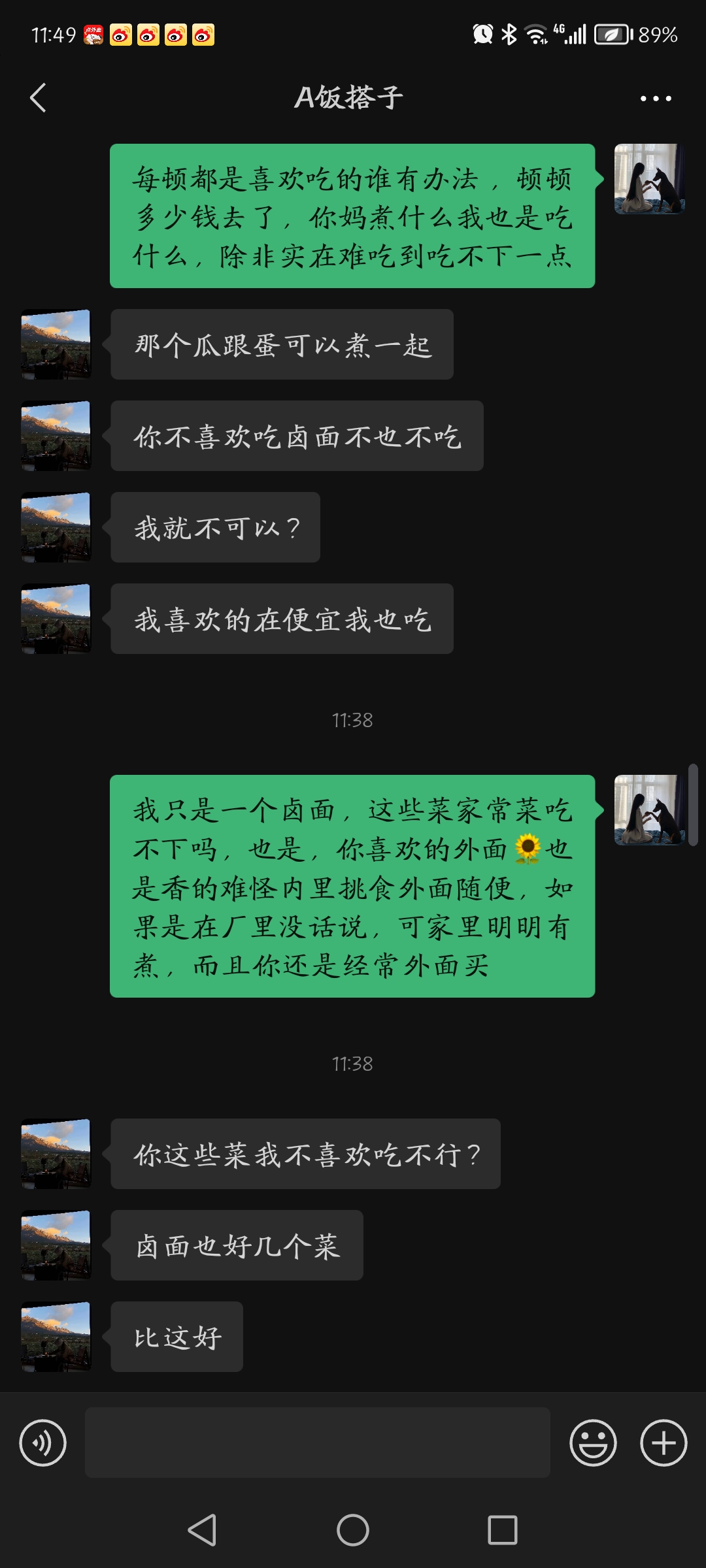Open my avatar beside 我只是一个卤面 message
The height and width of the screenshot is (1568, 706).
[649, 810]
